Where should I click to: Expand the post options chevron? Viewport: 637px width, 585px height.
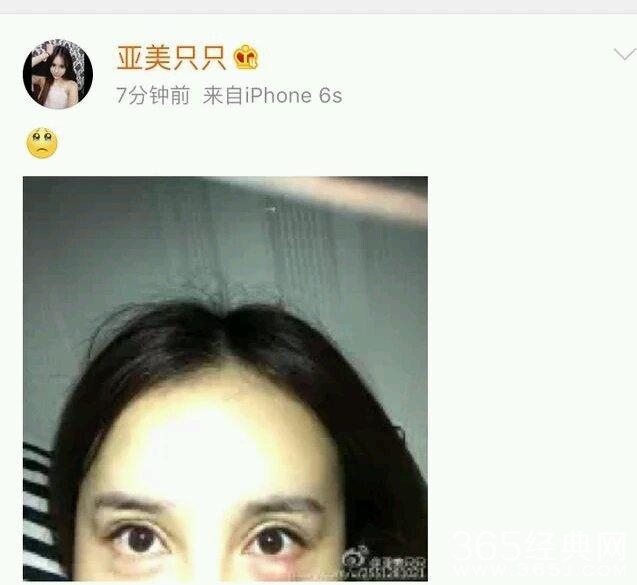coord(624,55)
